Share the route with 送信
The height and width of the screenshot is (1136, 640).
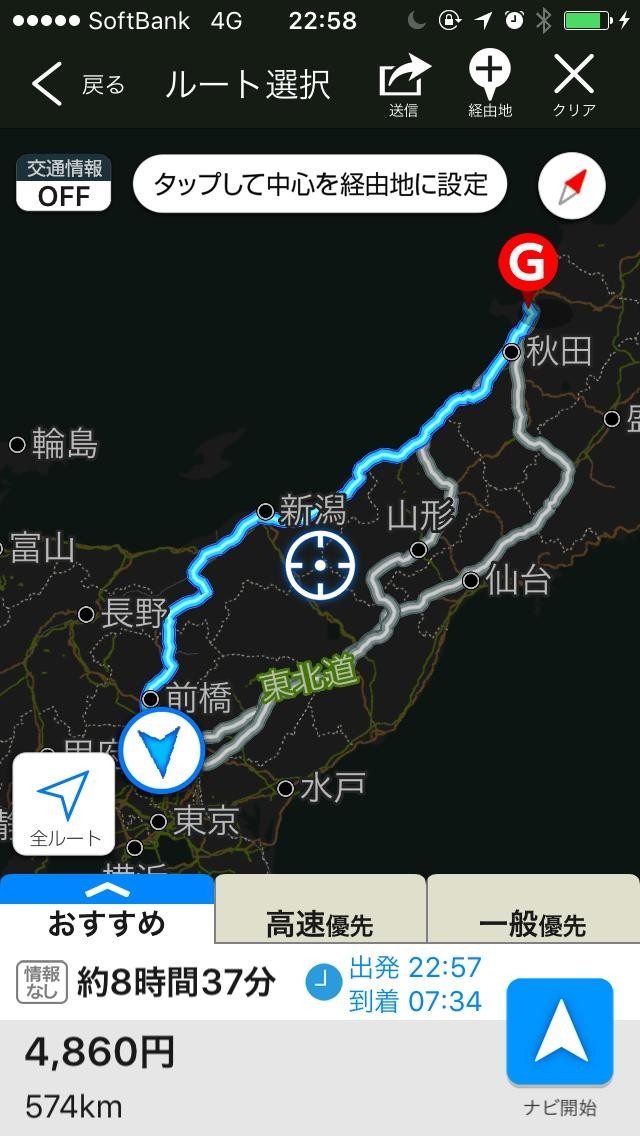click(x=404, y=85)
